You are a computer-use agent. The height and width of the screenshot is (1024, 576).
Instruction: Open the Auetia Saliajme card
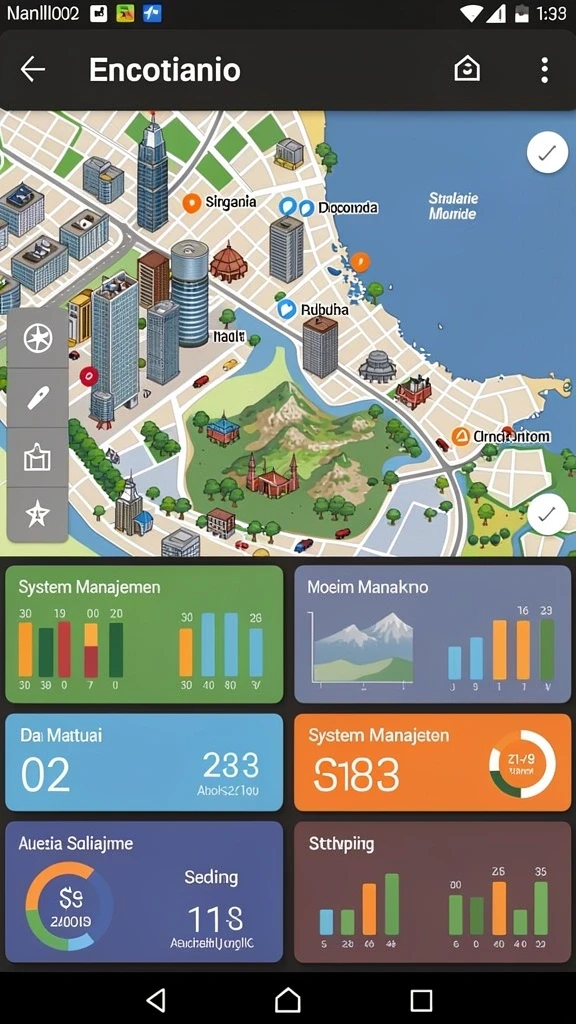[x=144, y=891]
